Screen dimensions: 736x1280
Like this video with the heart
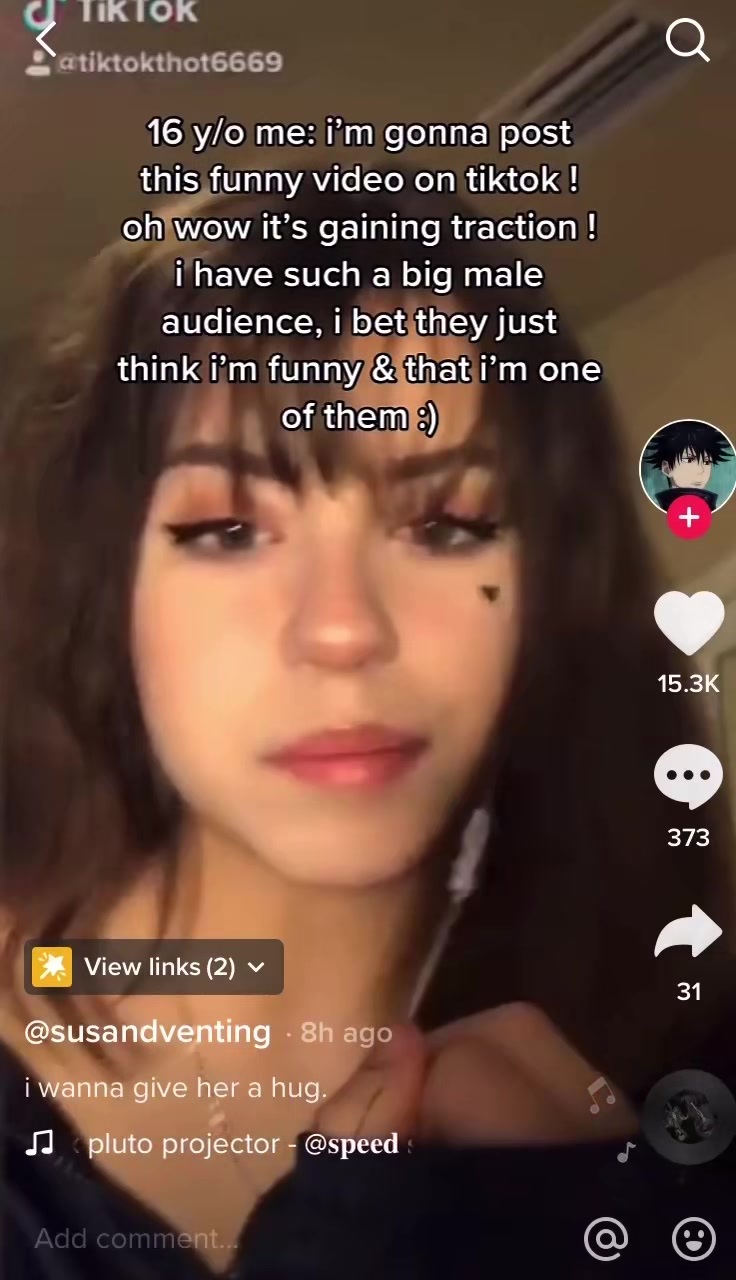pos(688,625)
